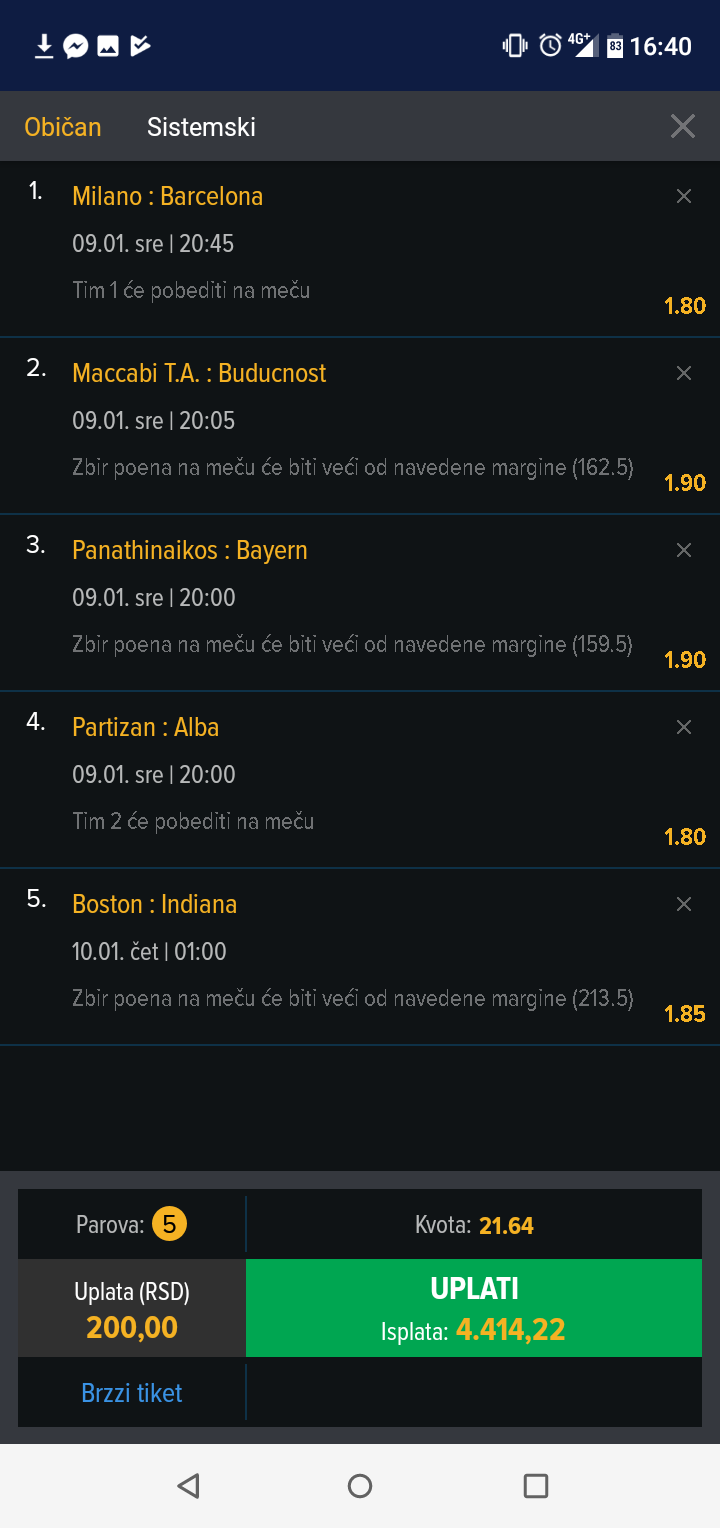
Task: Close the betting slip panel
Action: coord(683,126)
